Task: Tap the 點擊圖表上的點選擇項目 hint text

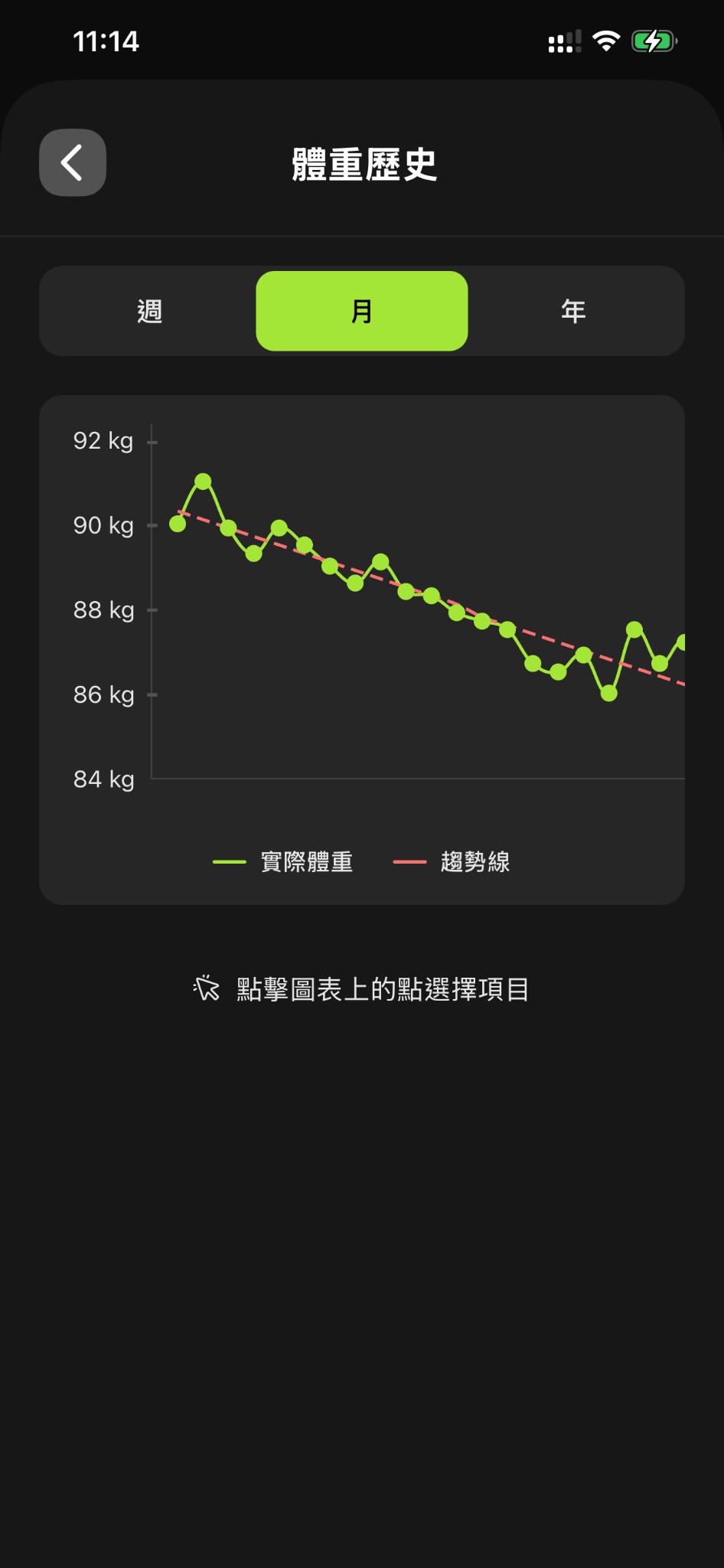Action: click(x=383, y=989)
